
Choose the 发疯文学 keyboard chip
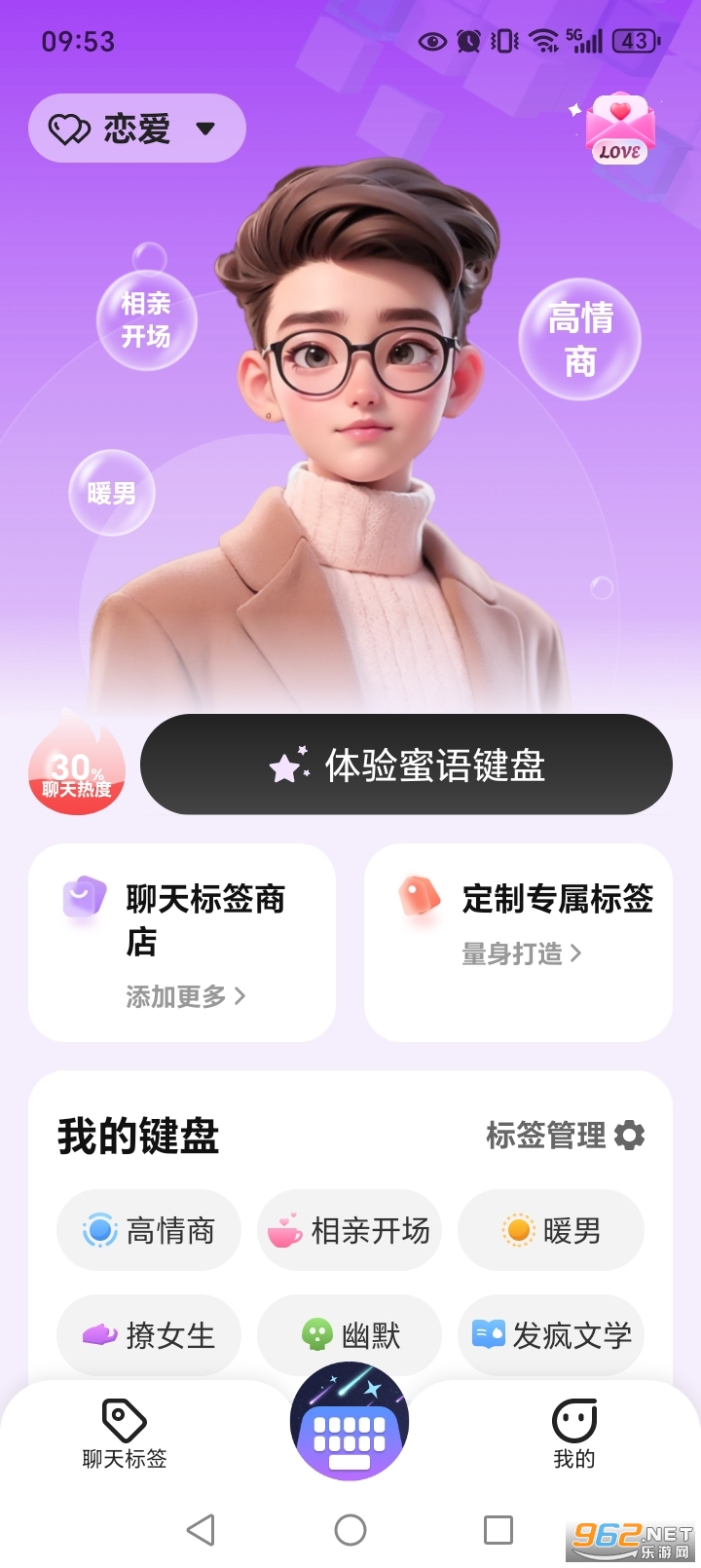click(551, 1335)
